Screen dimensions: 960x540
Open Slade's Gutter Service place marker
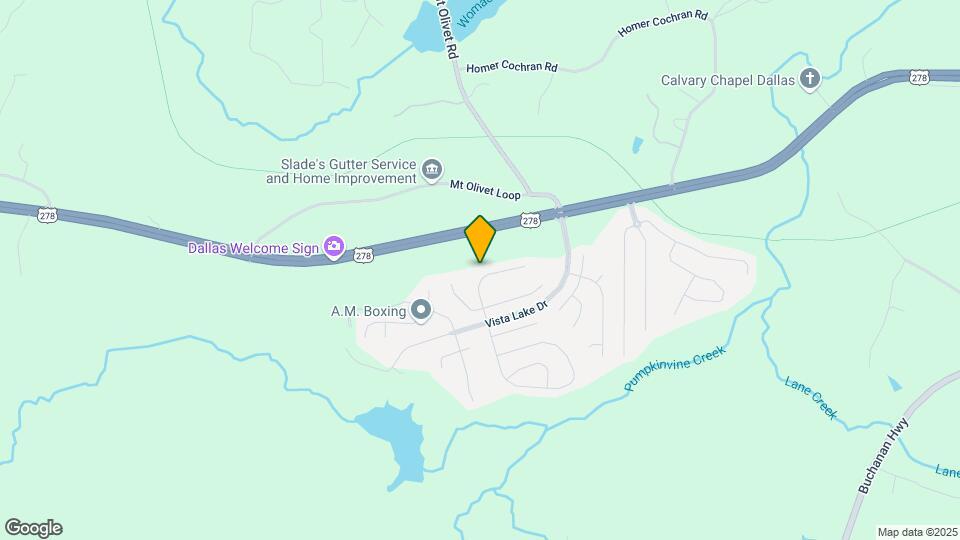tap(432, 168)
